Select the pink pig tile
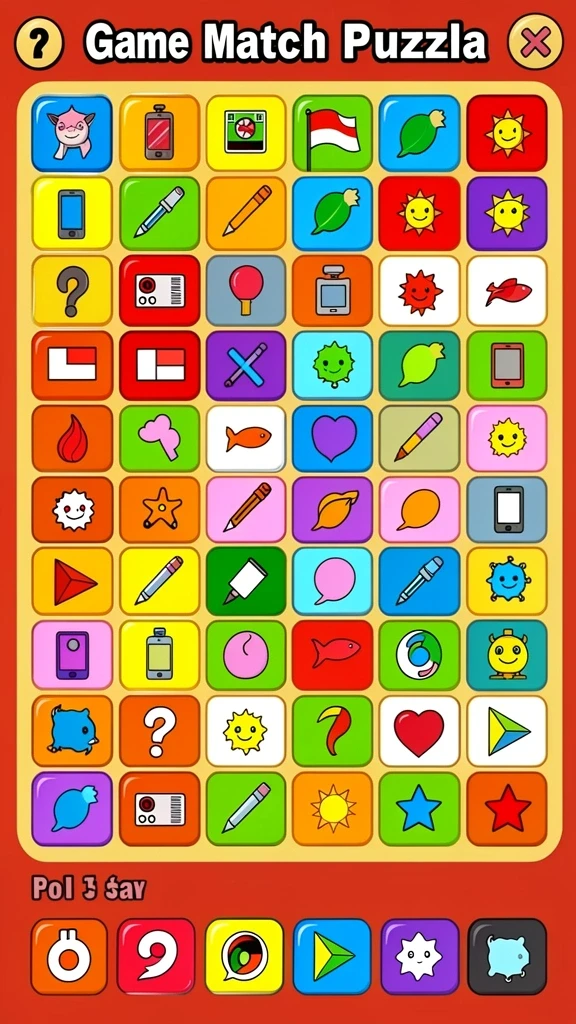Image resolution: width=576 pixels, height=1024 pixels. click(x=72, y=133)
